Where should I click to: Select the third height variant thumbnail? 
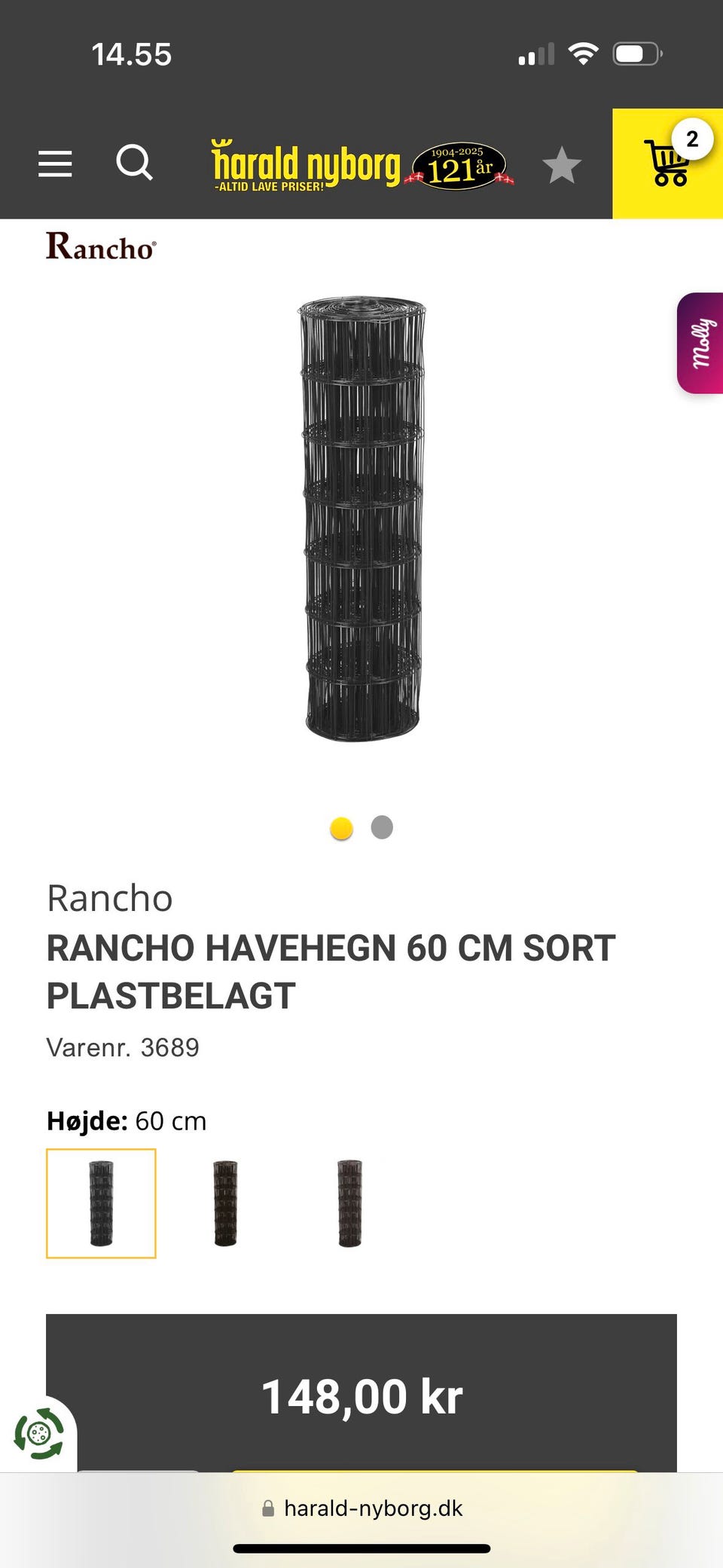pos(349,1203)
